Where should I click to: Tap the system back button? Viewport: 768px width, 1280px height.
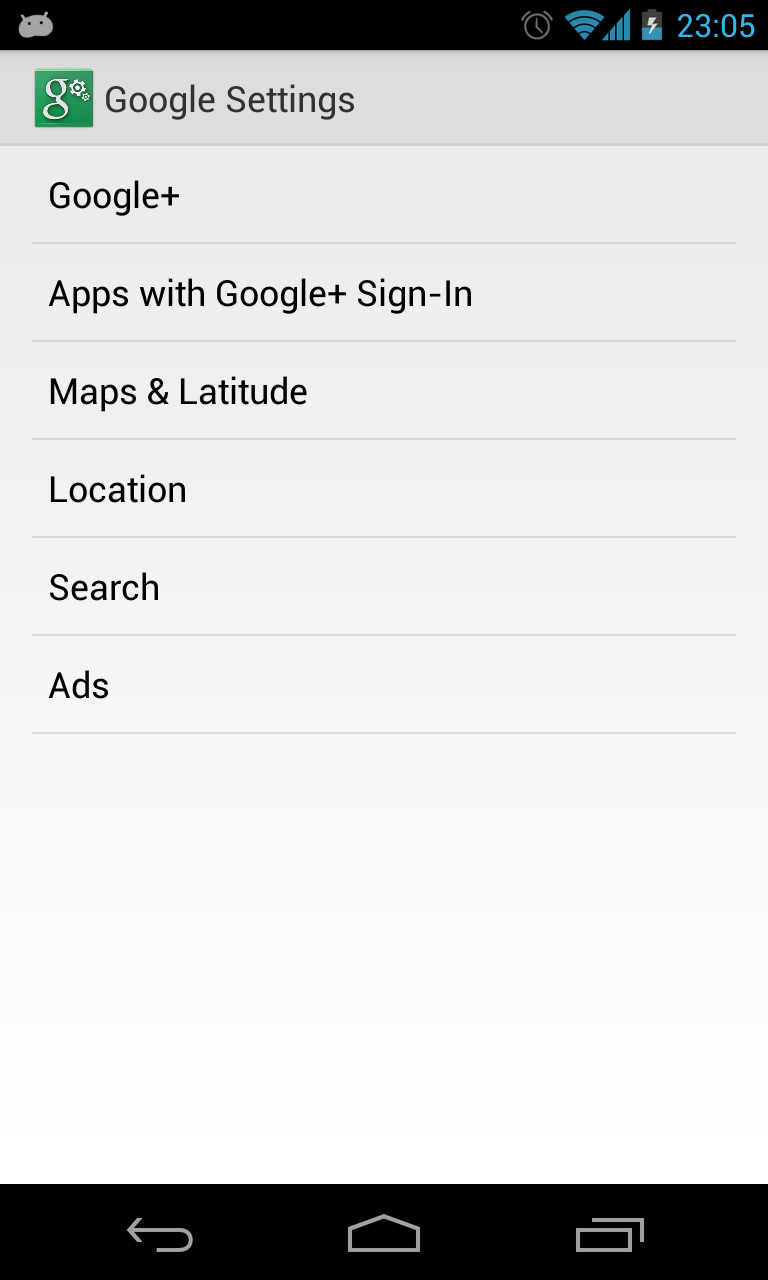tap(160, 1235)
